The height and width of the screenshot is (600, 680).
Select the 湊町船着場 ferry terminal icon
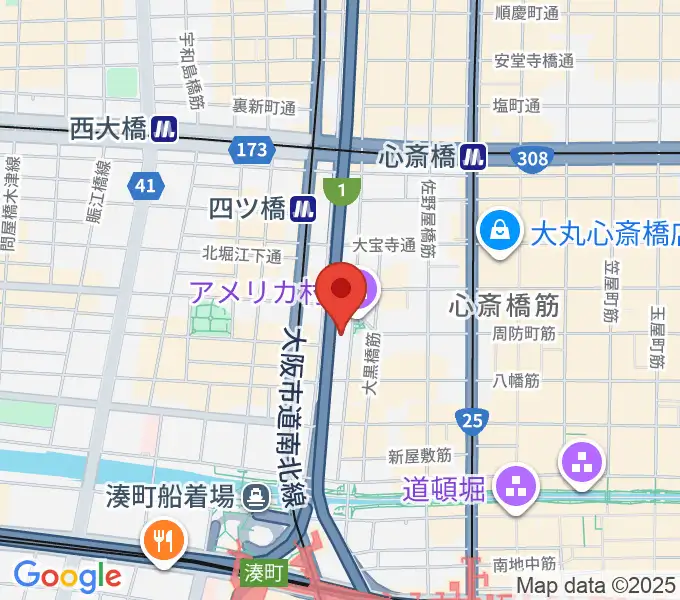(258, 494)
